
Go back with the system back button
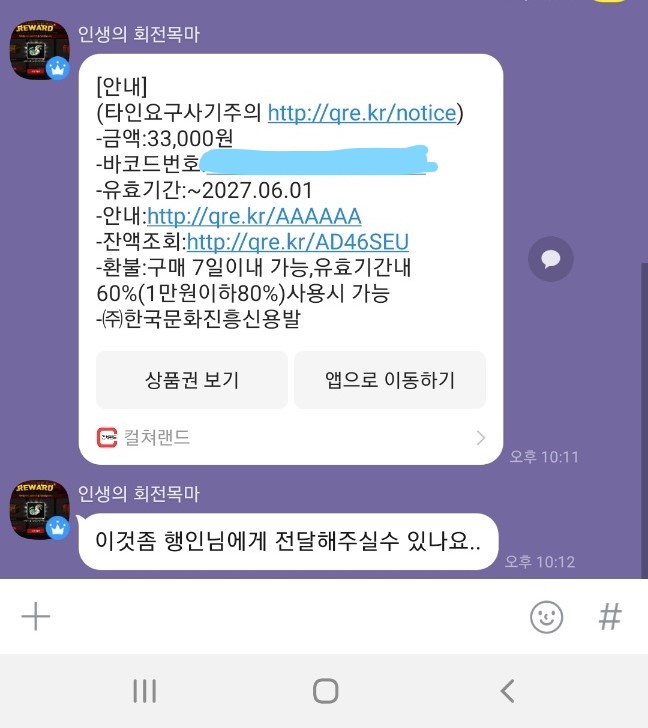pyautogui.click(x=507, y=690)
